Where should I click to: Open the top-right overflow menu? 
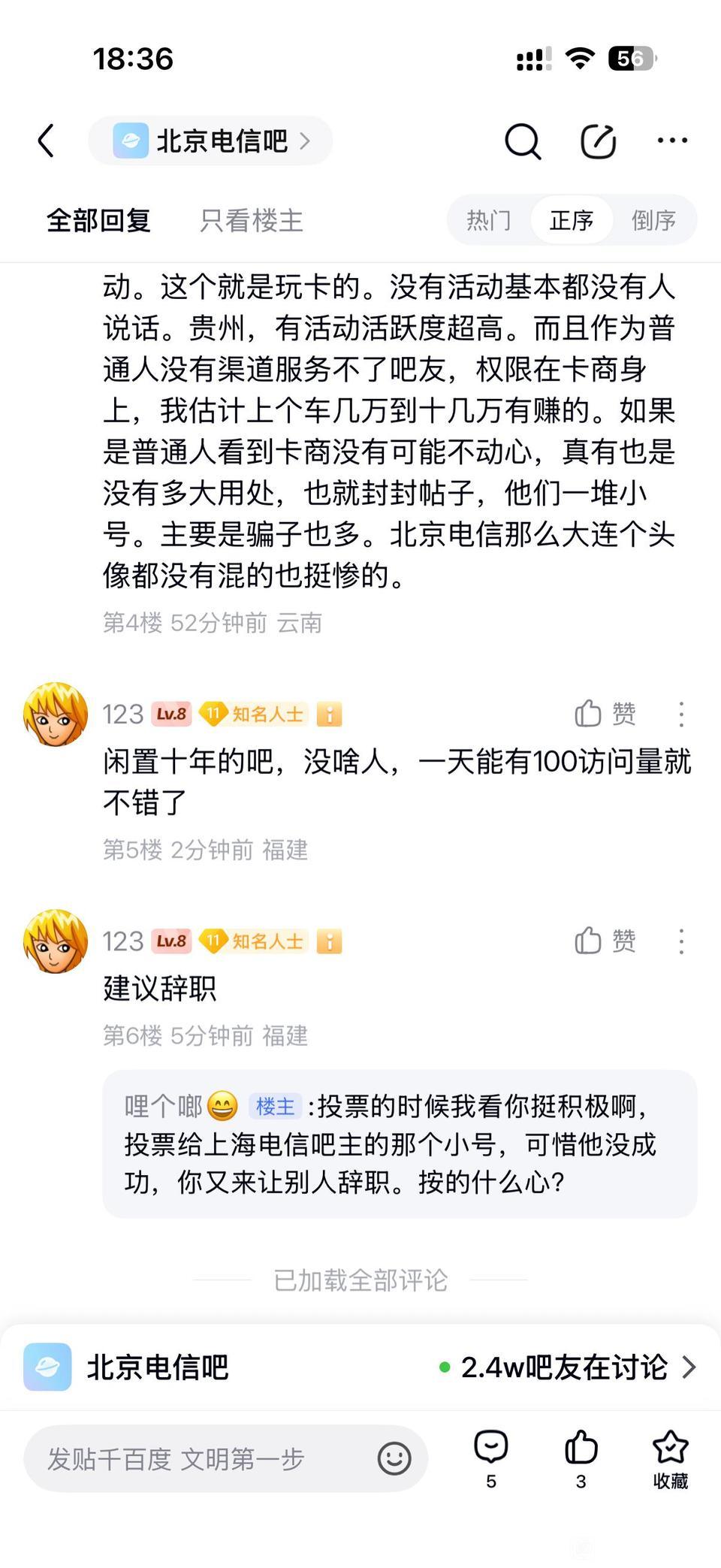671,140
